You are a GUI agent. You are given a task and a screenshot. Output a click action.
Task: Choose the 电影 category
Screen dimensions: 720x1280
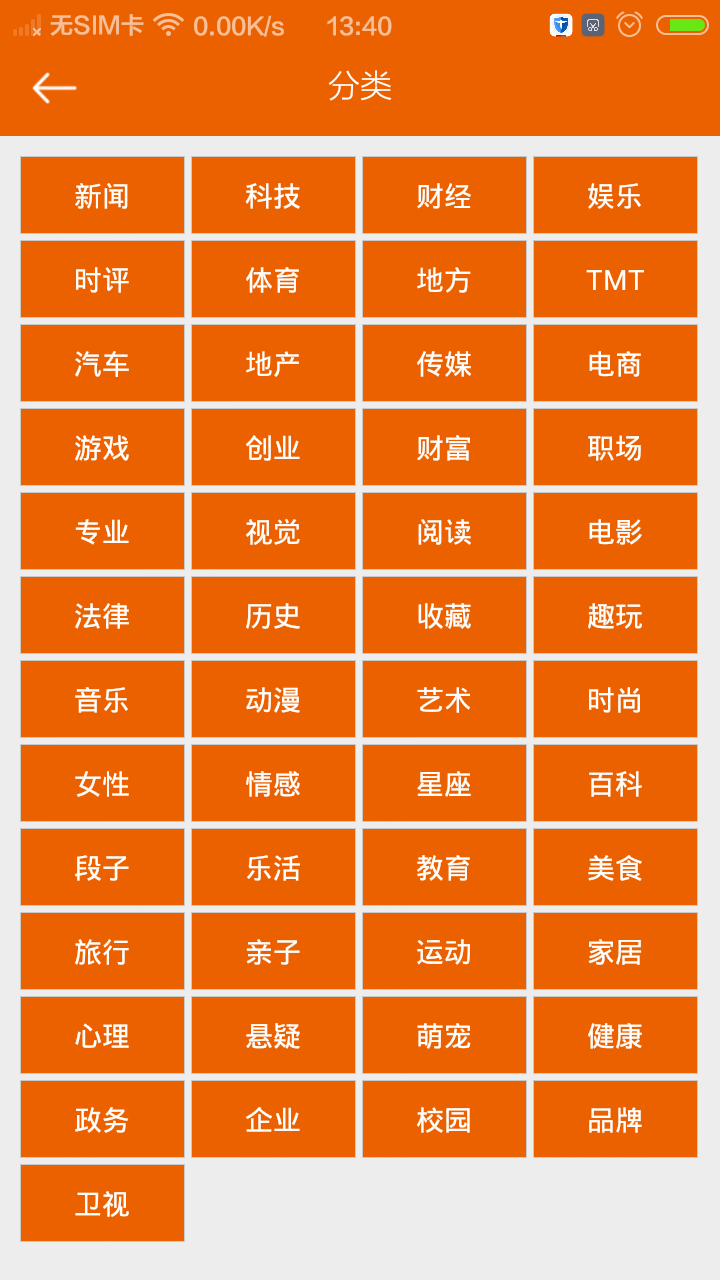614,531
